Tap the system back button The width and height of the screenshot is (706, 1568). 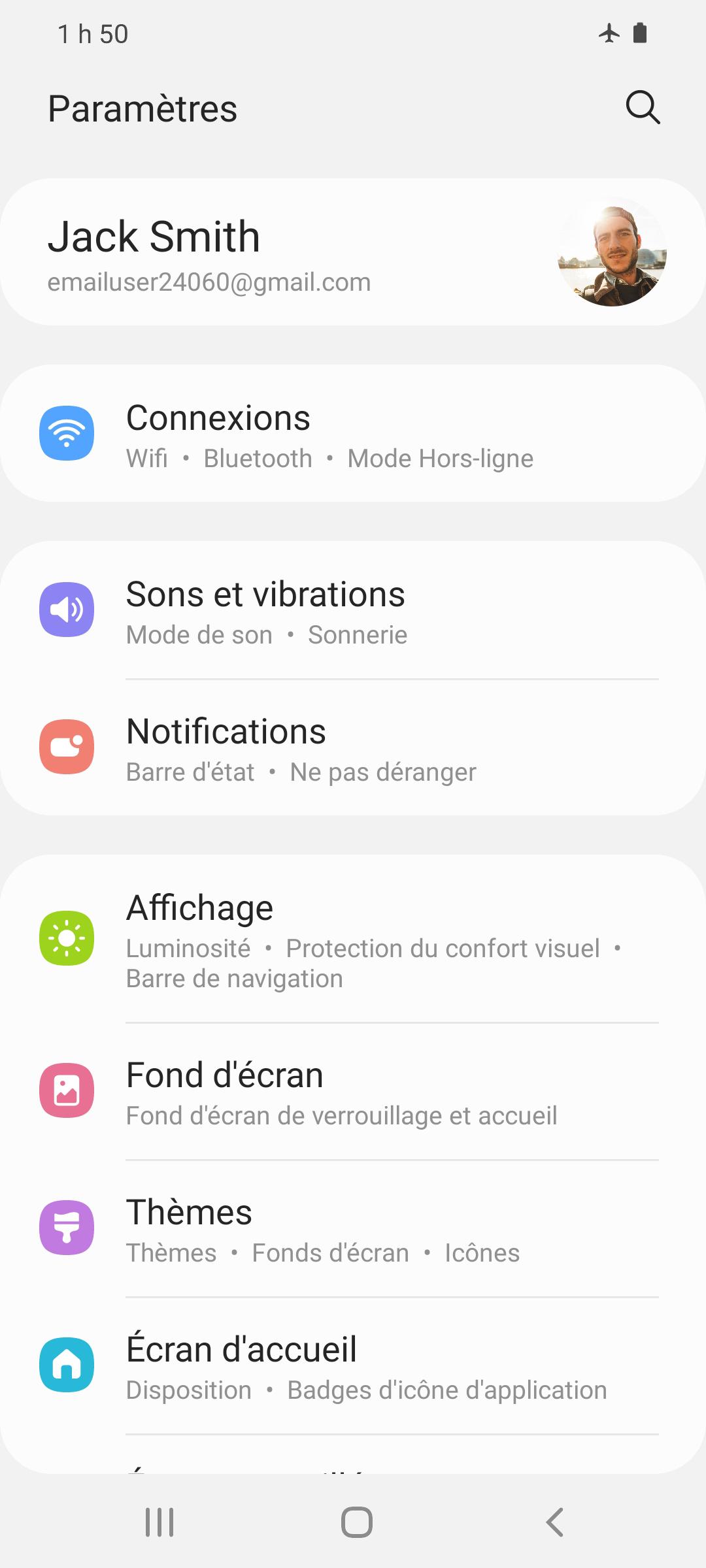coord(554,1522)
